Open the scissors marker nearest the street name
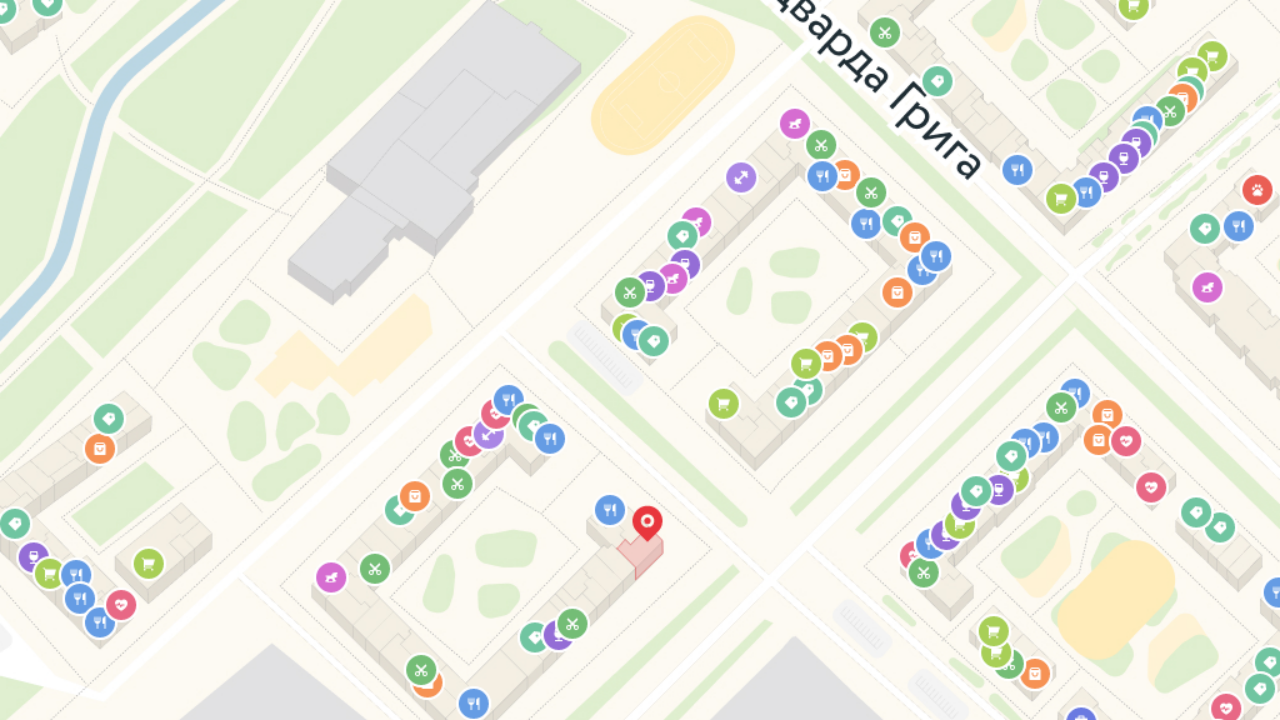1280x720 pixels. click(x=884, y=33)
